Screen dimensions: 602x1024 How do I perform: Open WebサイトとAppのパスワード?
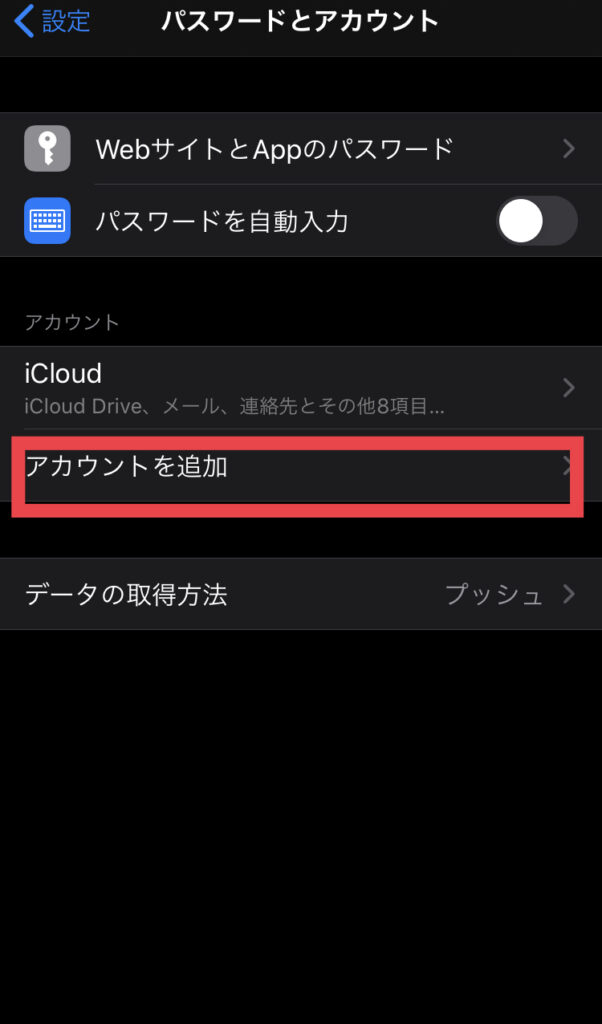click(x=301, y=149)
